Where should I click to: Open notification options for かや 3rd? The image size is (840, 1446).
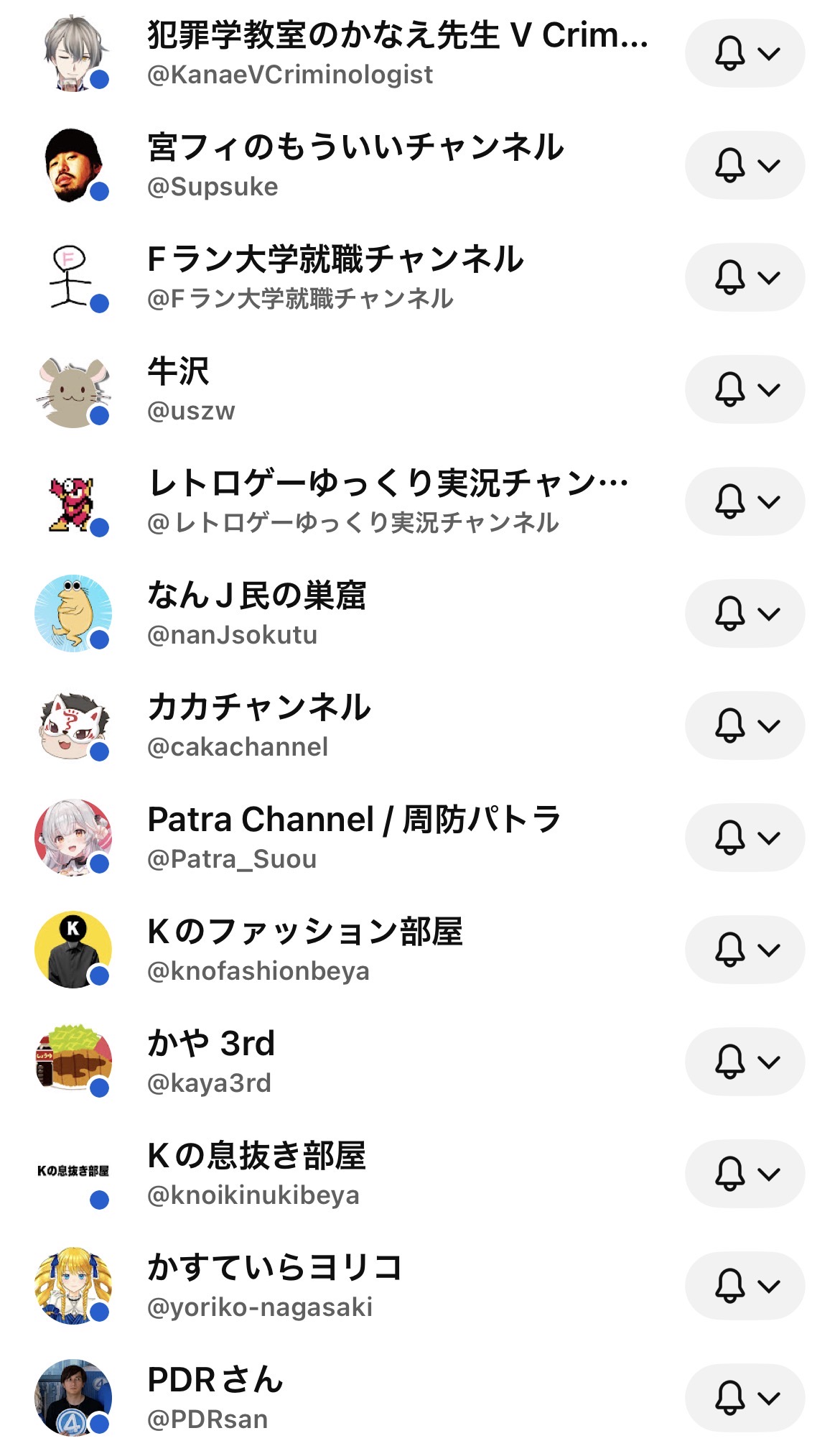[745, 1062]
